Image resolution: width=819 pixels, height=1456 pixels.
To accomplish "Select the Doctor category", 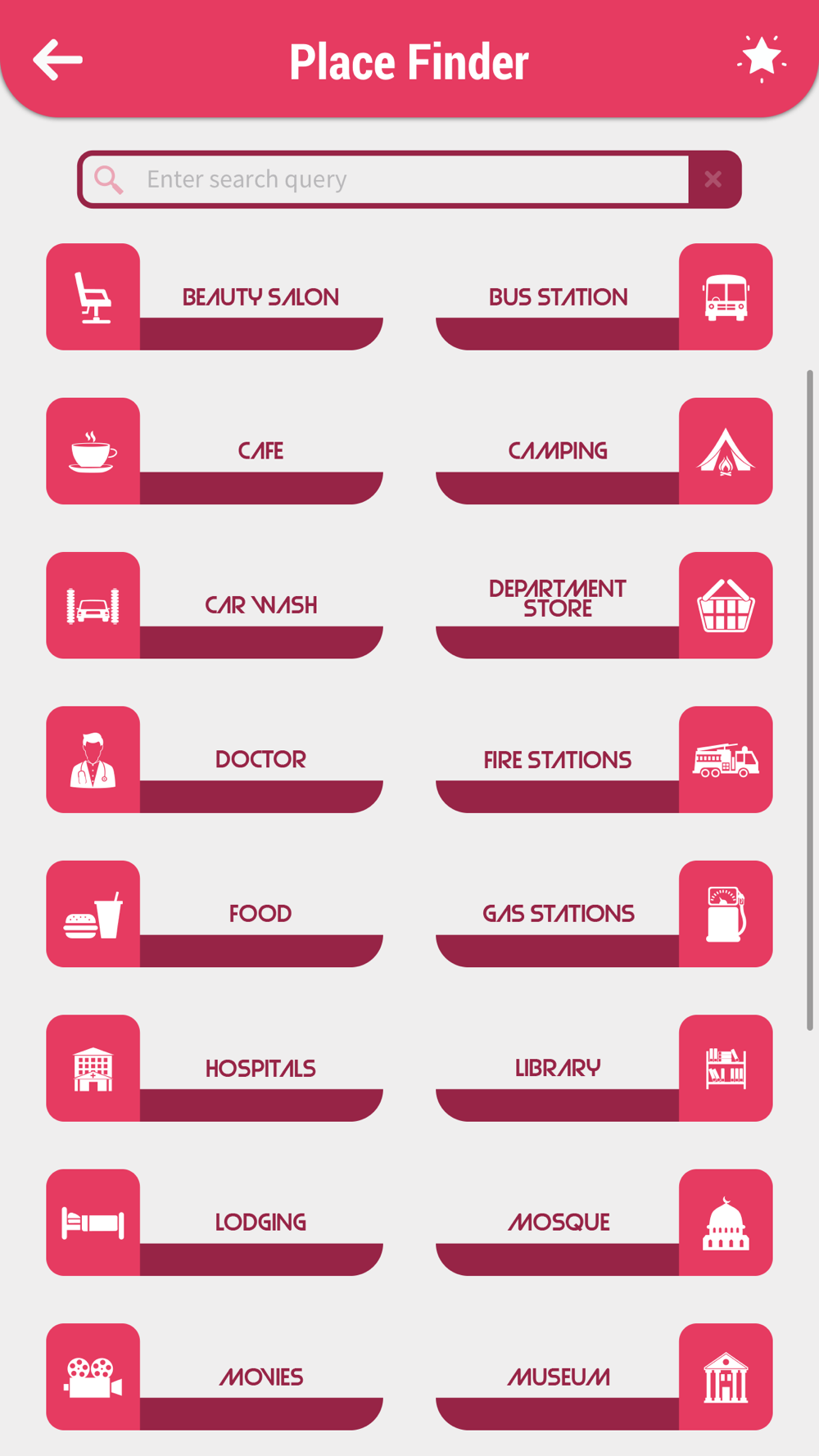I will point(215,760).
